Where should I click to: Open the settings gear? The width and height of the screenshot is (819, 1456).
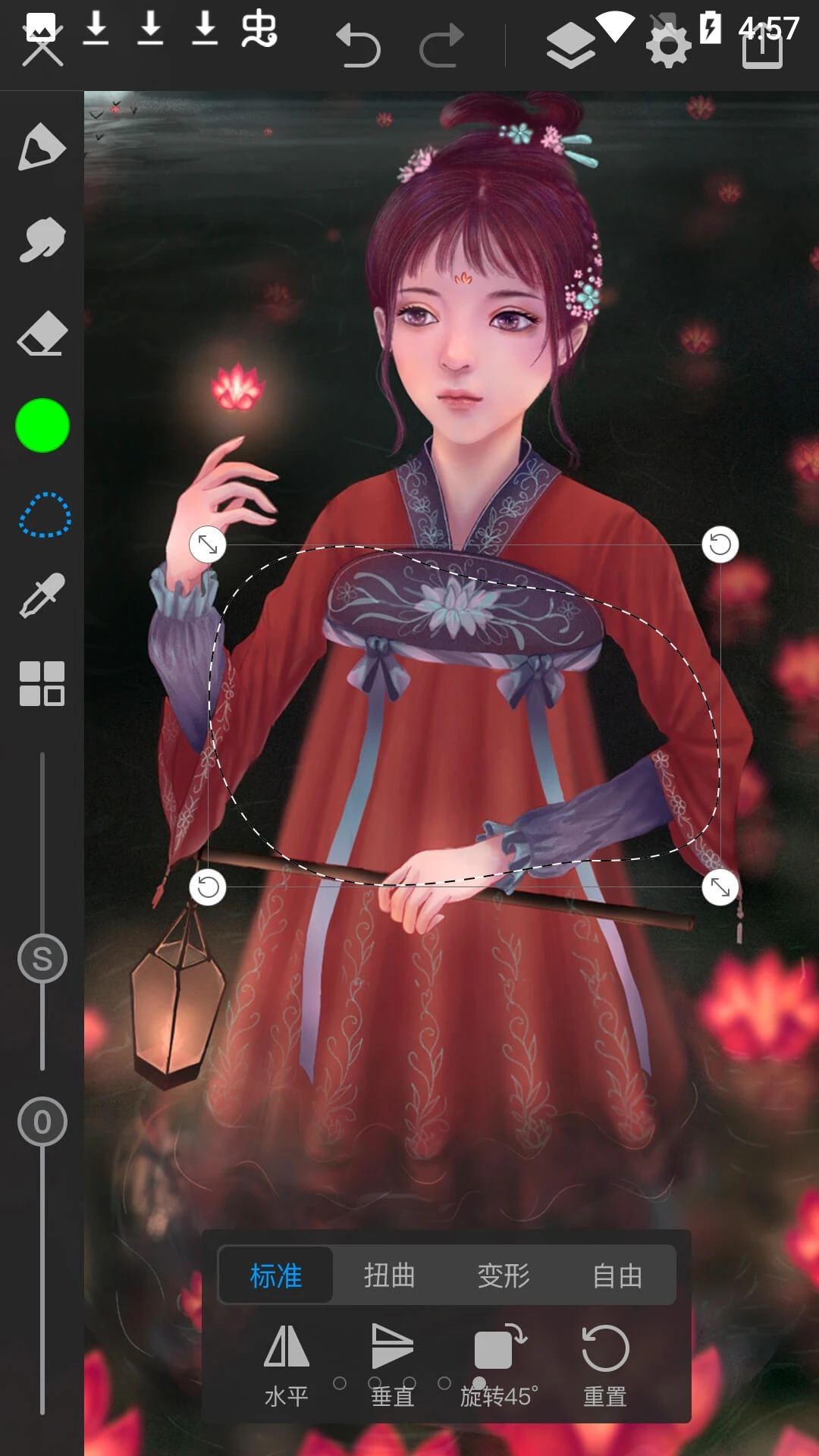668,45
